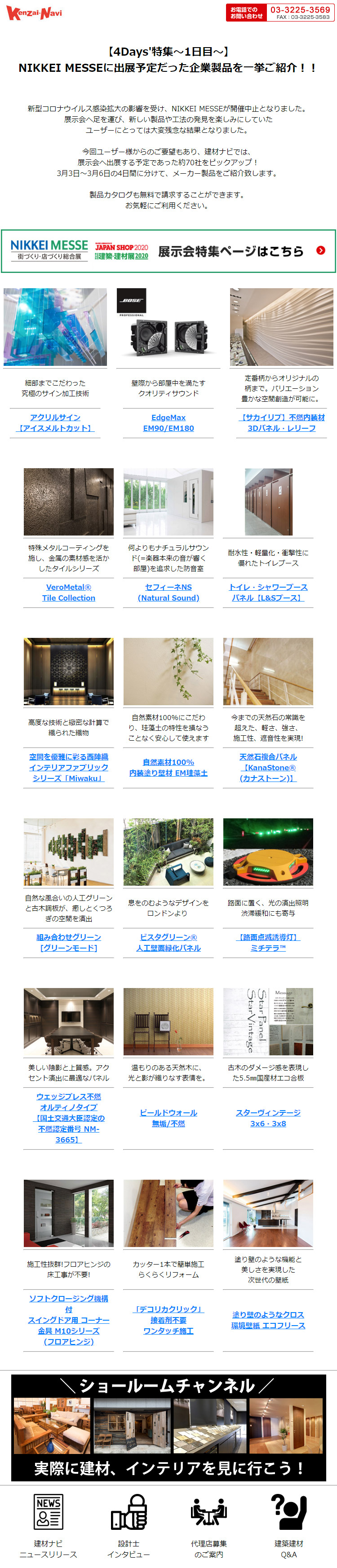Open the インテリアファブリック Miwaku link

click(68, 767)
